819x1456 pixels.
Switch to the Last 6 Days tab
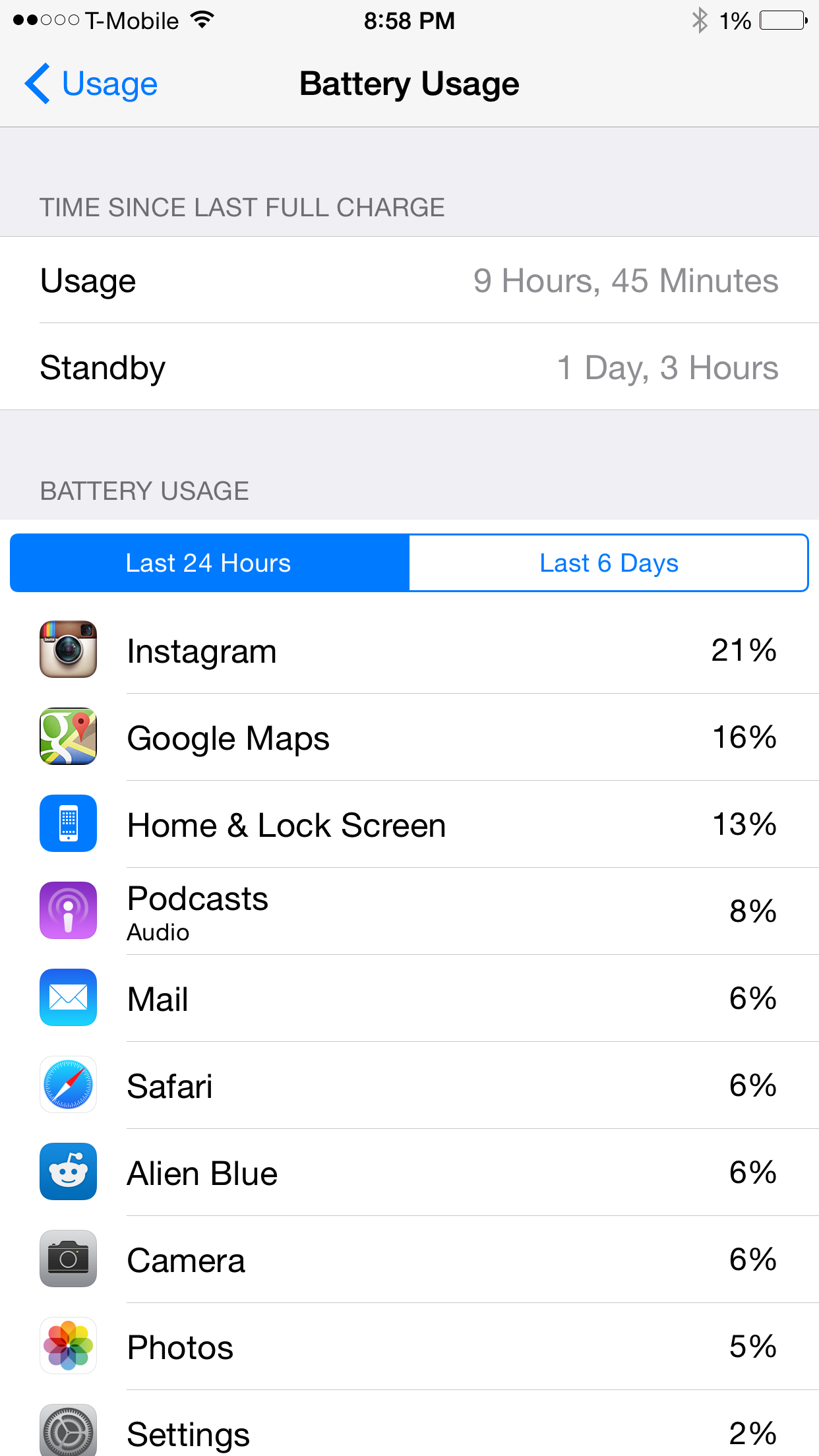(609, 563)
